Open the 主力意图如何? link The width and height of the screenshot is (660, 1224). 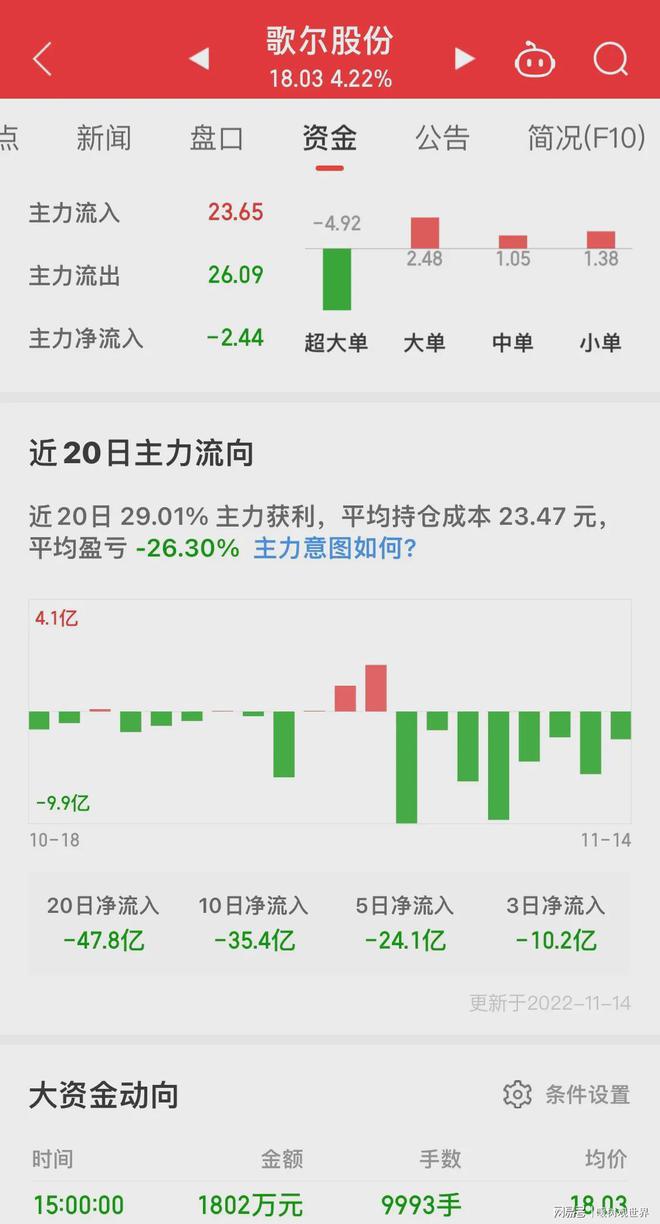click(335, 548)
